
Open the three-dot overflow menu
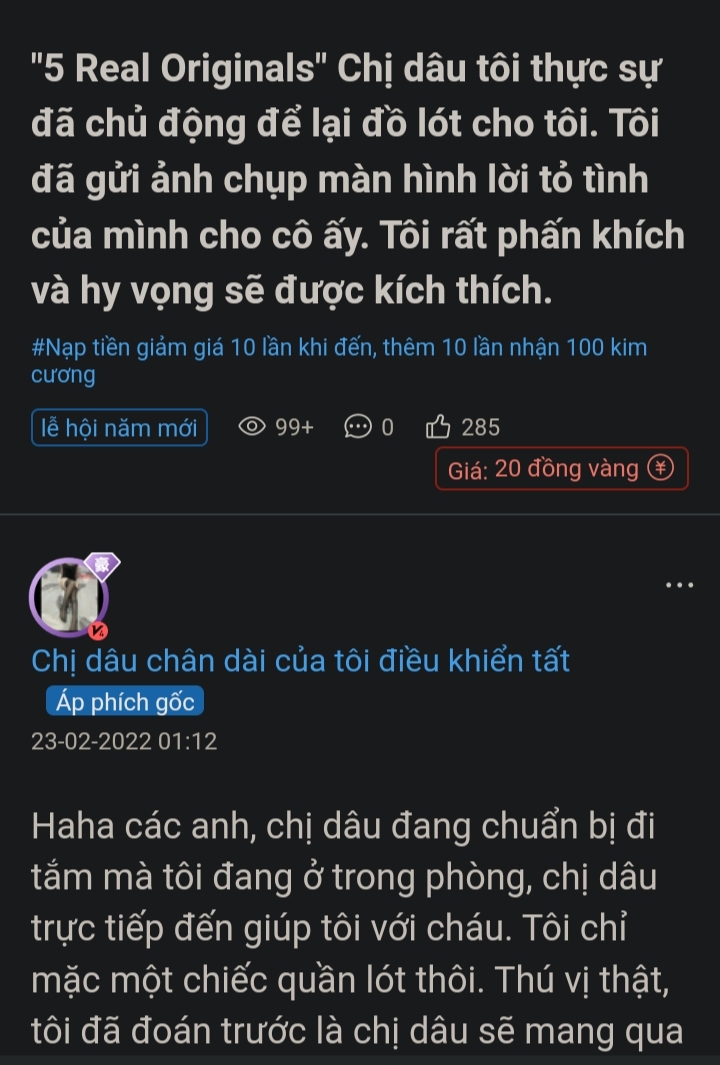[x=679, y=585]
